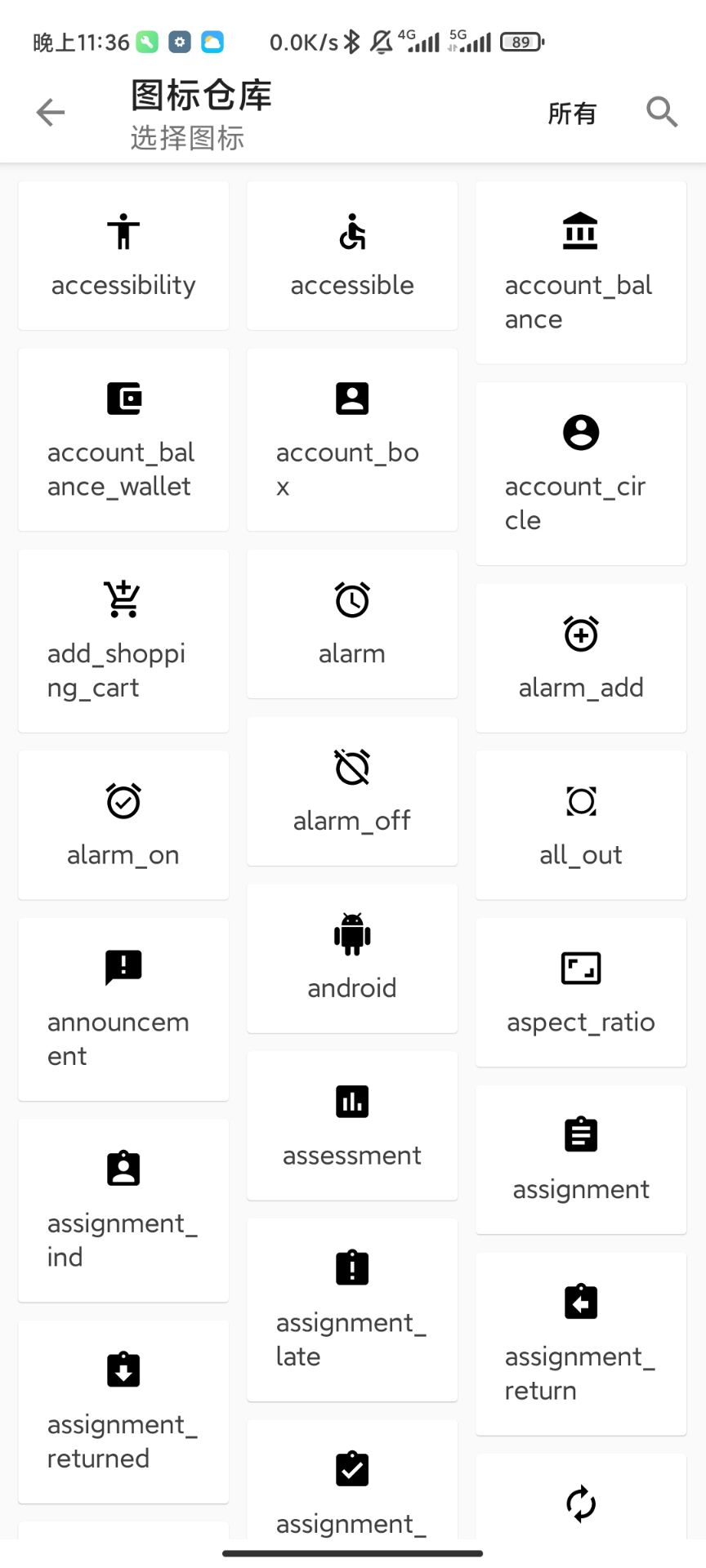Screen dimensions: 706x1568
Task: Choose the account_box icon card
Action: (352, 440)
